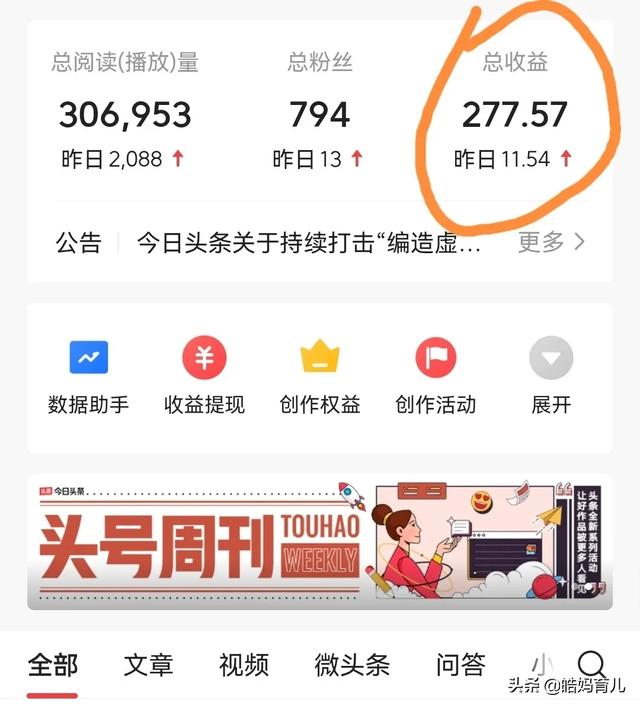Search content with the magnifier icon
The height and width of the screenshot is (708, 640).
coord(592,664)
